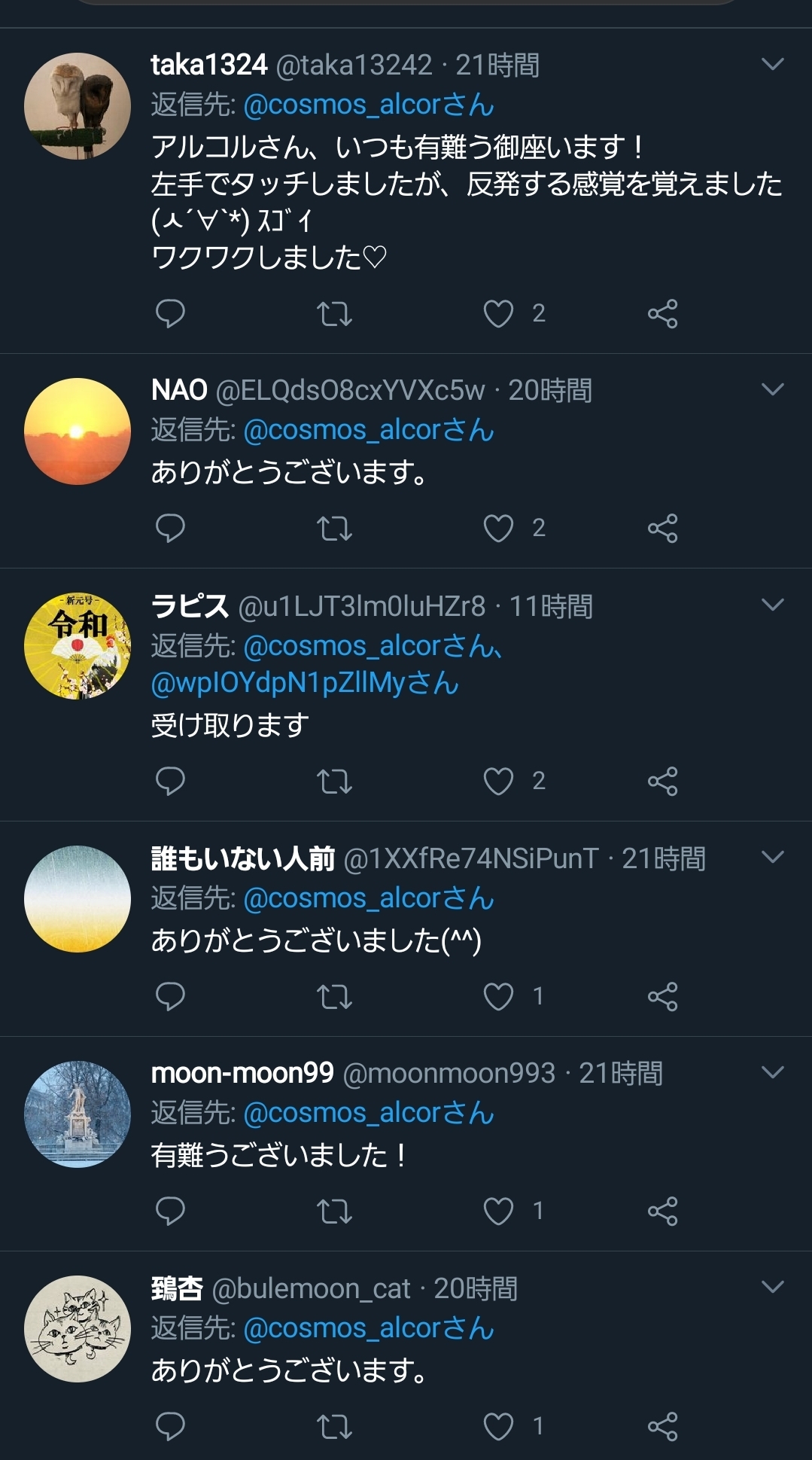Expand the options arrow on taka1324's tweet

[773, 64]
